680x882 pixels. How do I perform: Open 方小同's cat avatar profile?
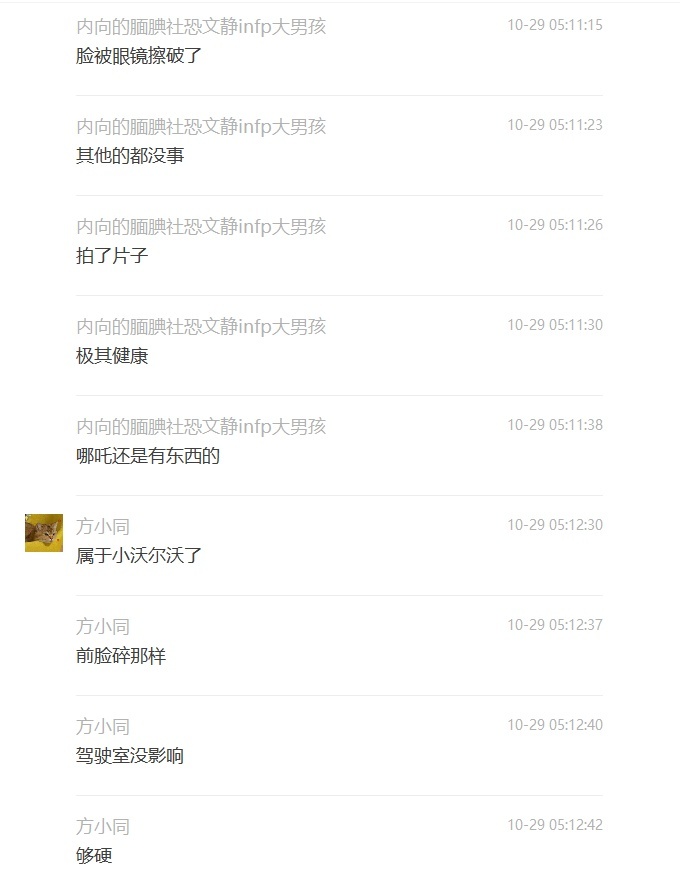click(x=44, y=533)
